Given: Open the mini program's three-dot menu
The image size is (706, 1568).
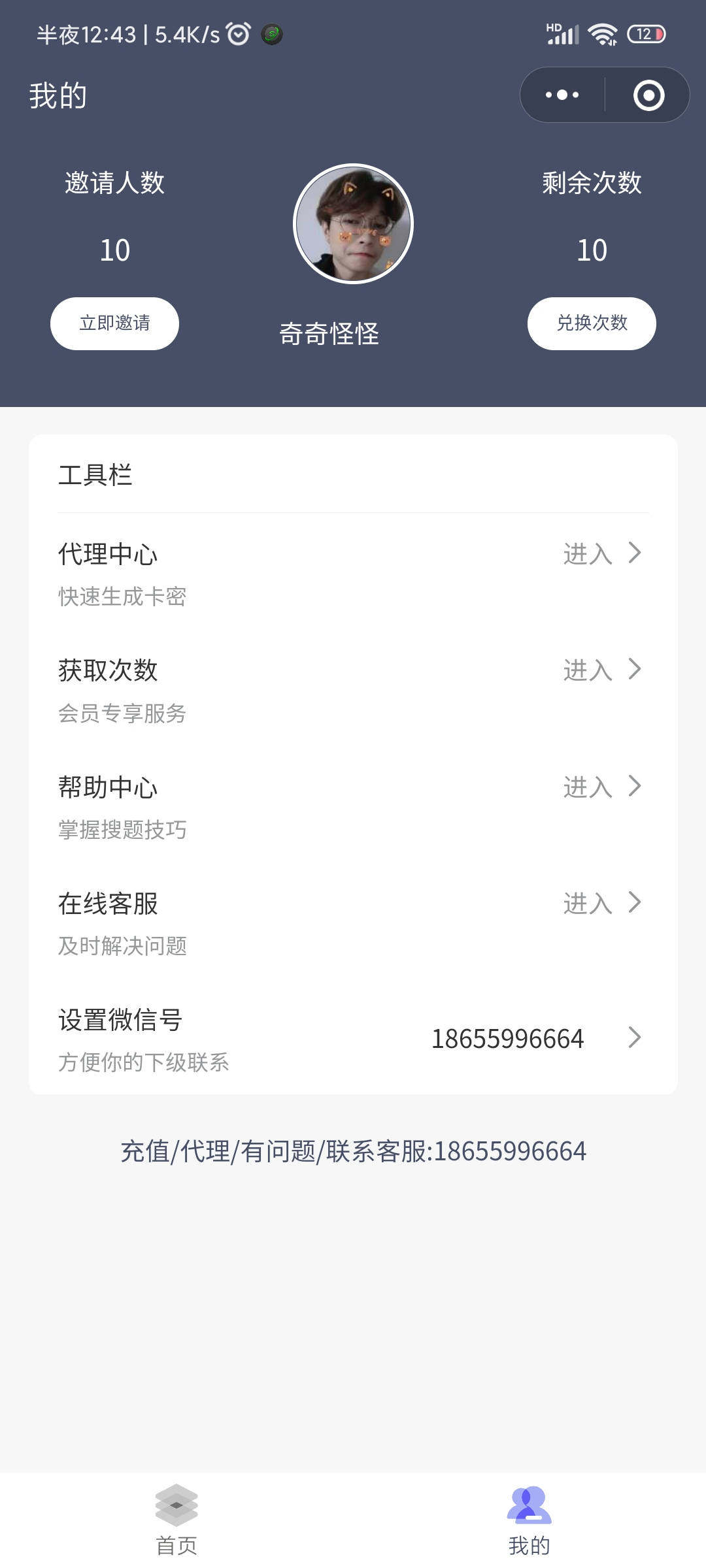Looking at the screenshot, I should 562,95.
